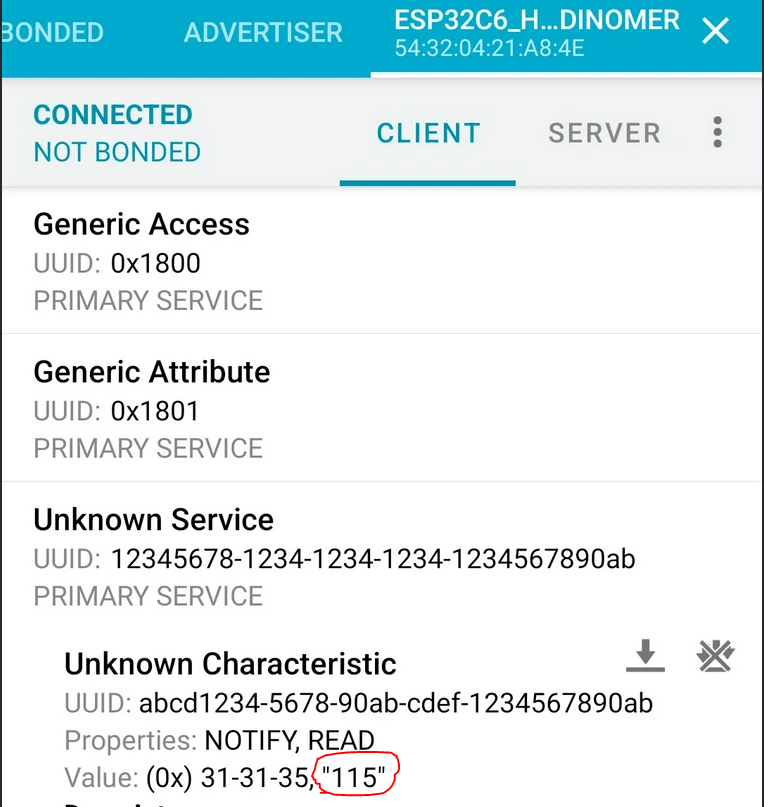Close the ESP32C6 device tab

(716, 32)
